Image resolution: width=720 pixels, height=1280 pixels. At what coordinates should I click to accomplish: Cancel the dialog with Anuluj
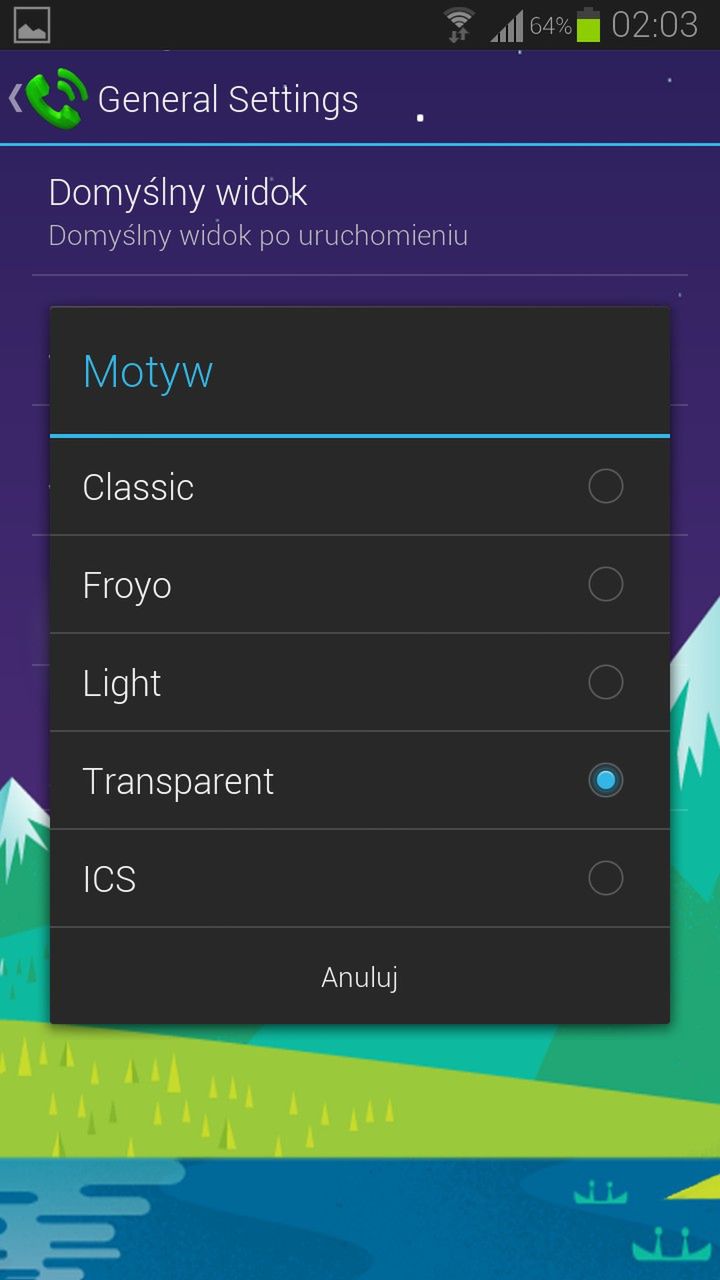tap(359, 977)
